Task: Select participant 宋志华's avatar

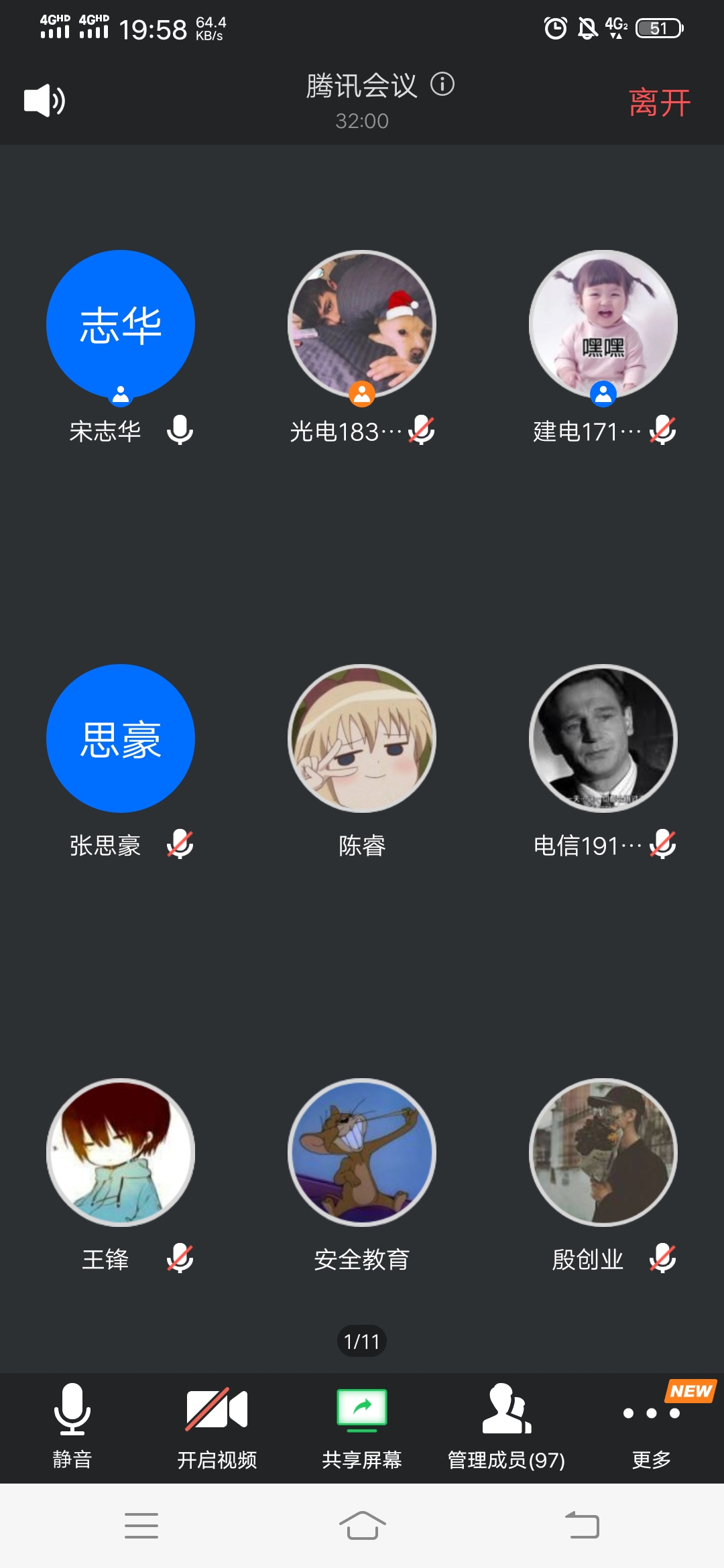Action: [121, 324]
